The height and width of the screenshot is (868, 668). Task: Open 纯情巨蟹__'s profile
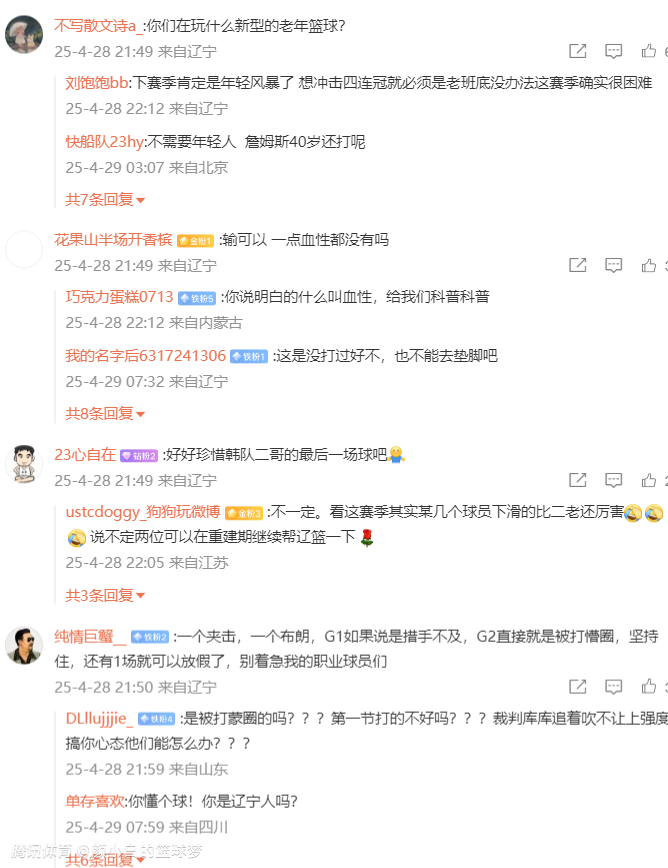tap(90, 636)
